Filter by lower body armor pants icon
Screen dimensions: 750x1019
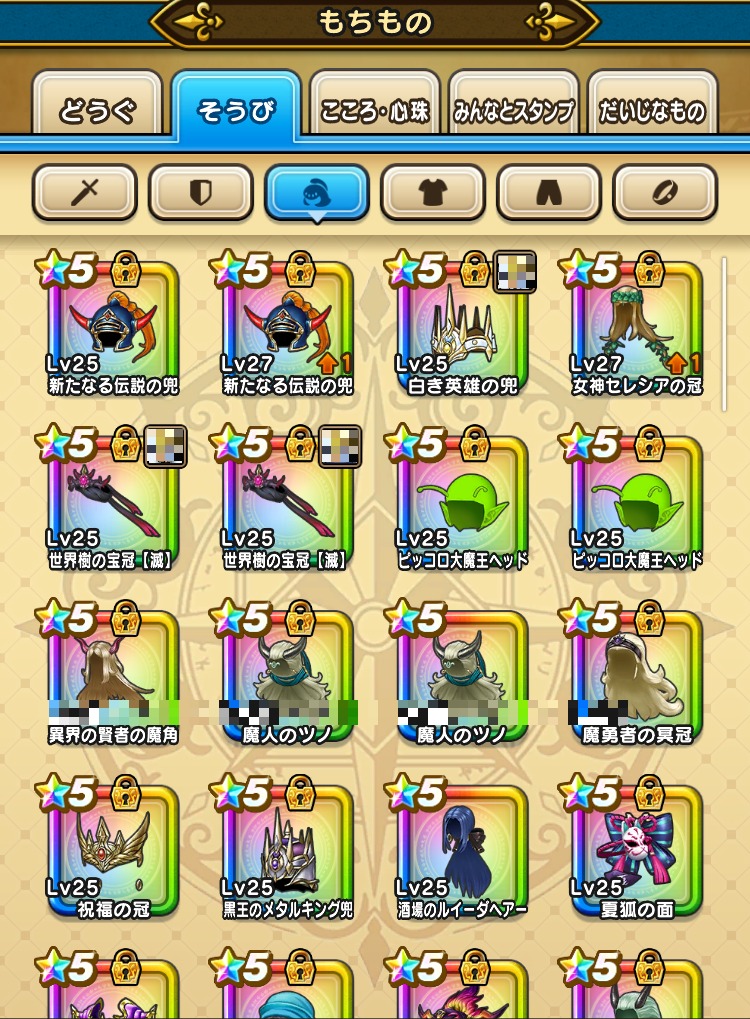click(549, 192)
